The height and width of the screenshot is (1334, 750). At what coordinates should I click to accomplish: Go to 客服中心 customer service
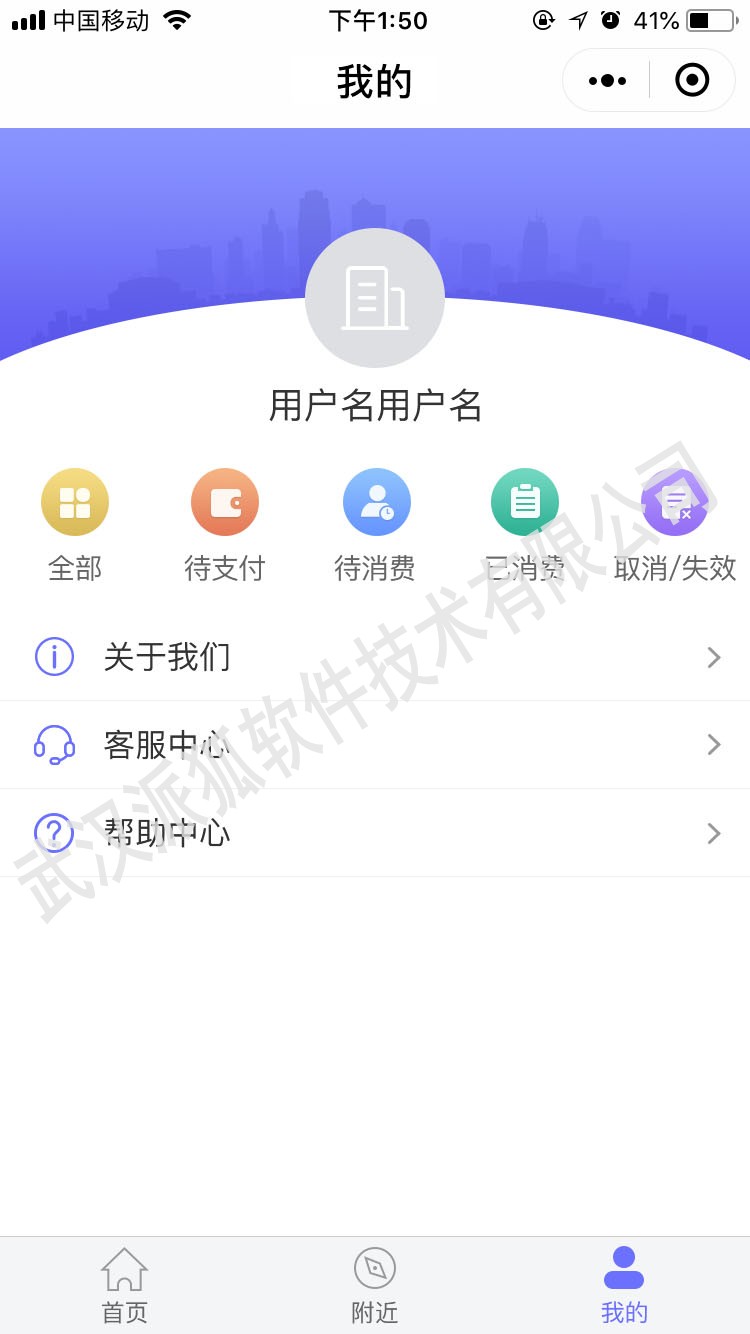(375, 745)
